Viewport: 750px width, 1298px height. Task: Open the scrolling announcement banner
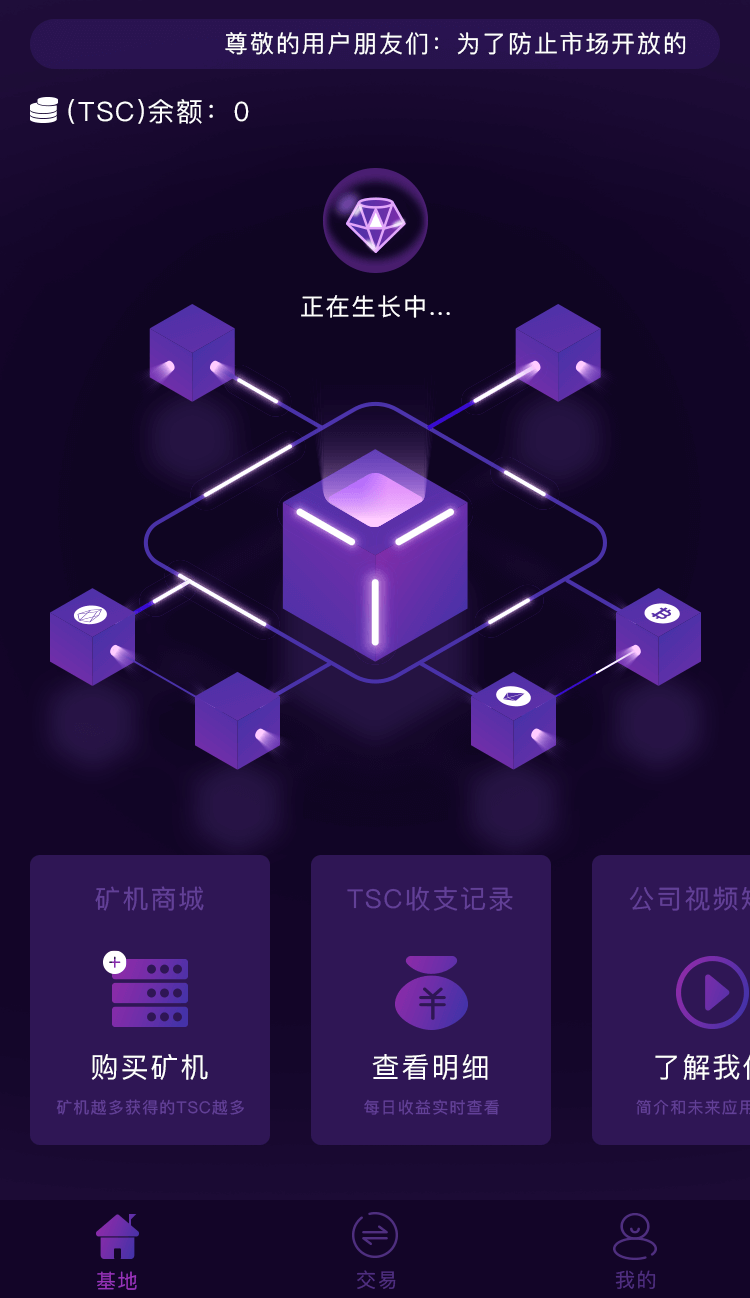click(x=375, y=44)
